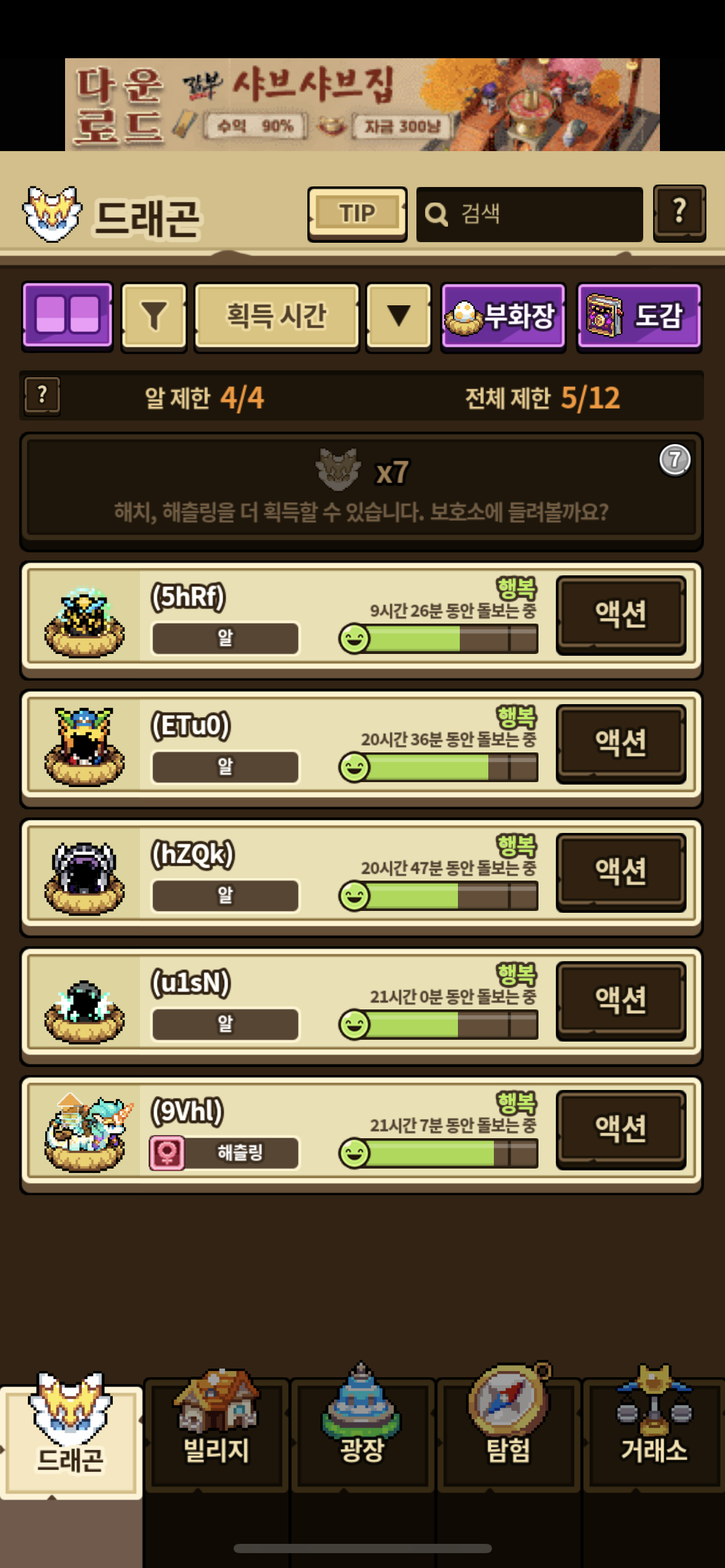Tap 액션 for egg (ETu0)
This screenshot has width=725, height=1568.
pyautogui.click(x=621, y=743)
